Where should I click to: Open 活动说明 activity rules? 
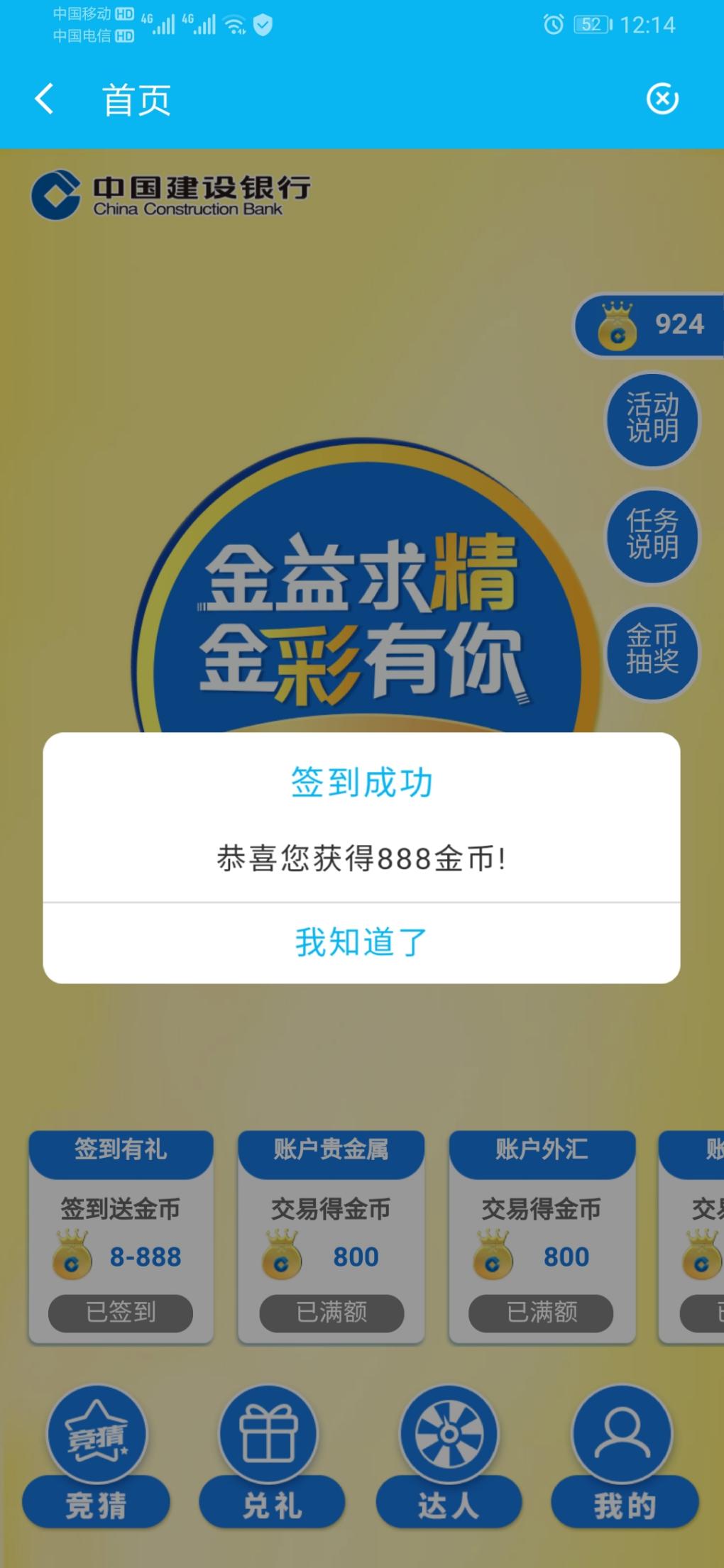coord(652,419)
